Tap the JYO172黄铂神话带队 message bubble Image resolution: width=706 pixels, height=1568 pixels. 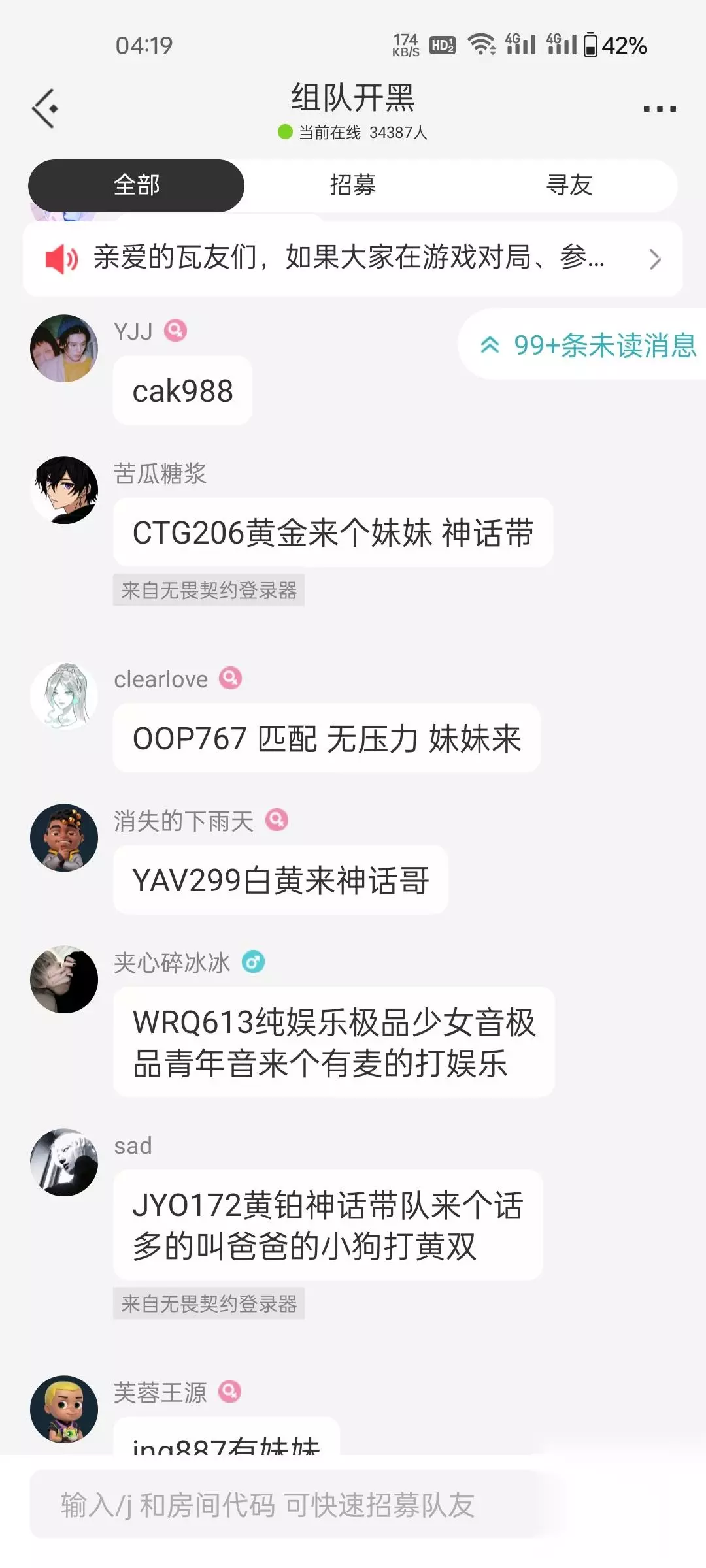(x=328, y=1225)
